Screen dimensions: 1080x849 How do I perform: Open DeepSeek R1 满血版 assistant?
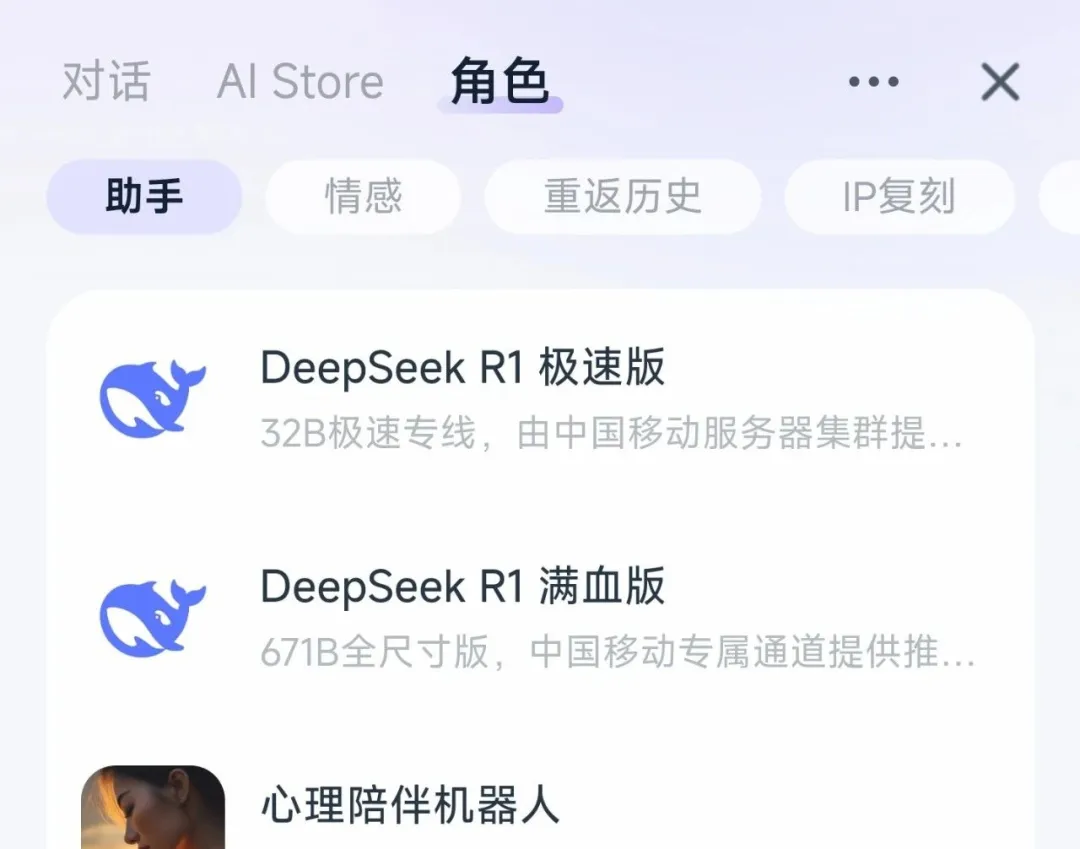pyautogui.click(x=540, y=617)
